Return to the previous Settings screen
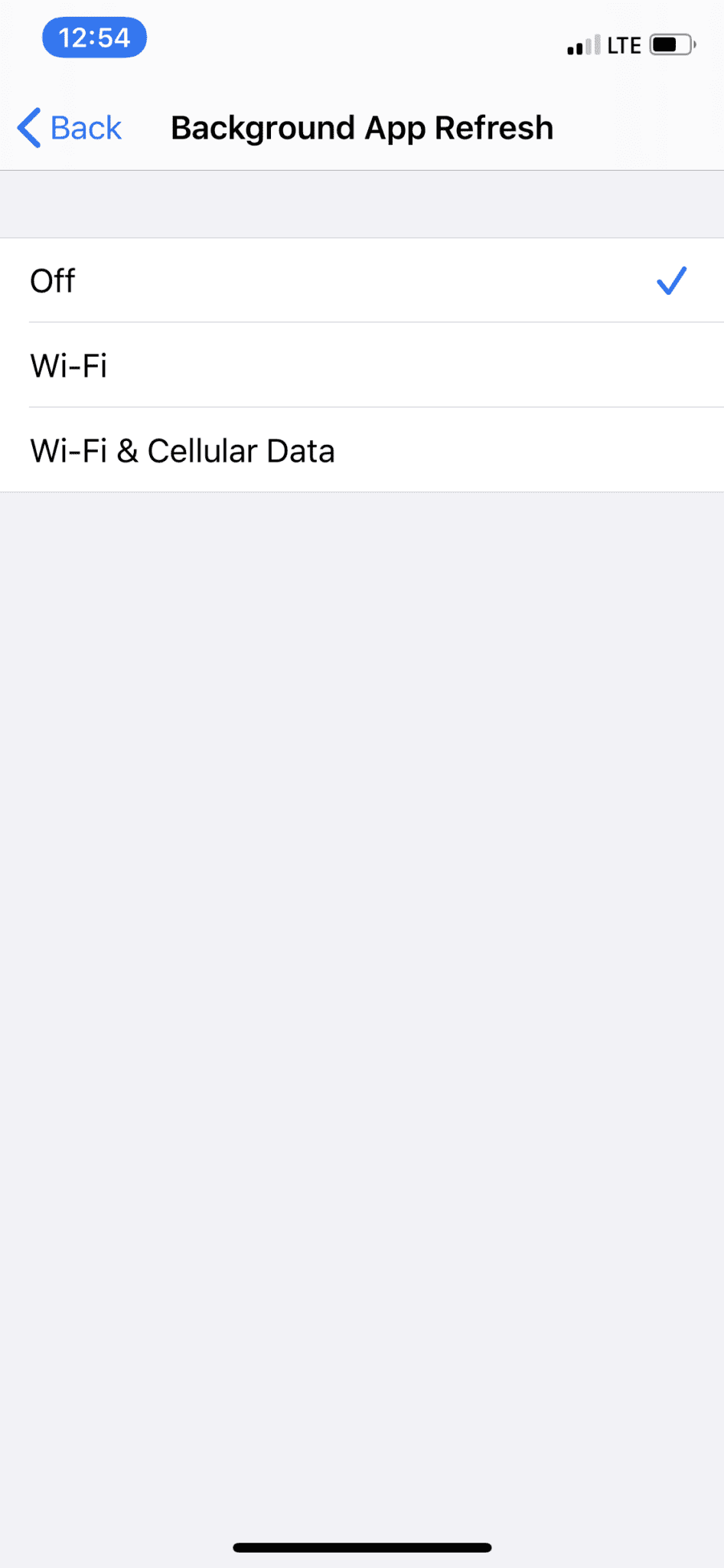Image resolution: width=724 pixels, height=1568 pixels. click(67, 128)
